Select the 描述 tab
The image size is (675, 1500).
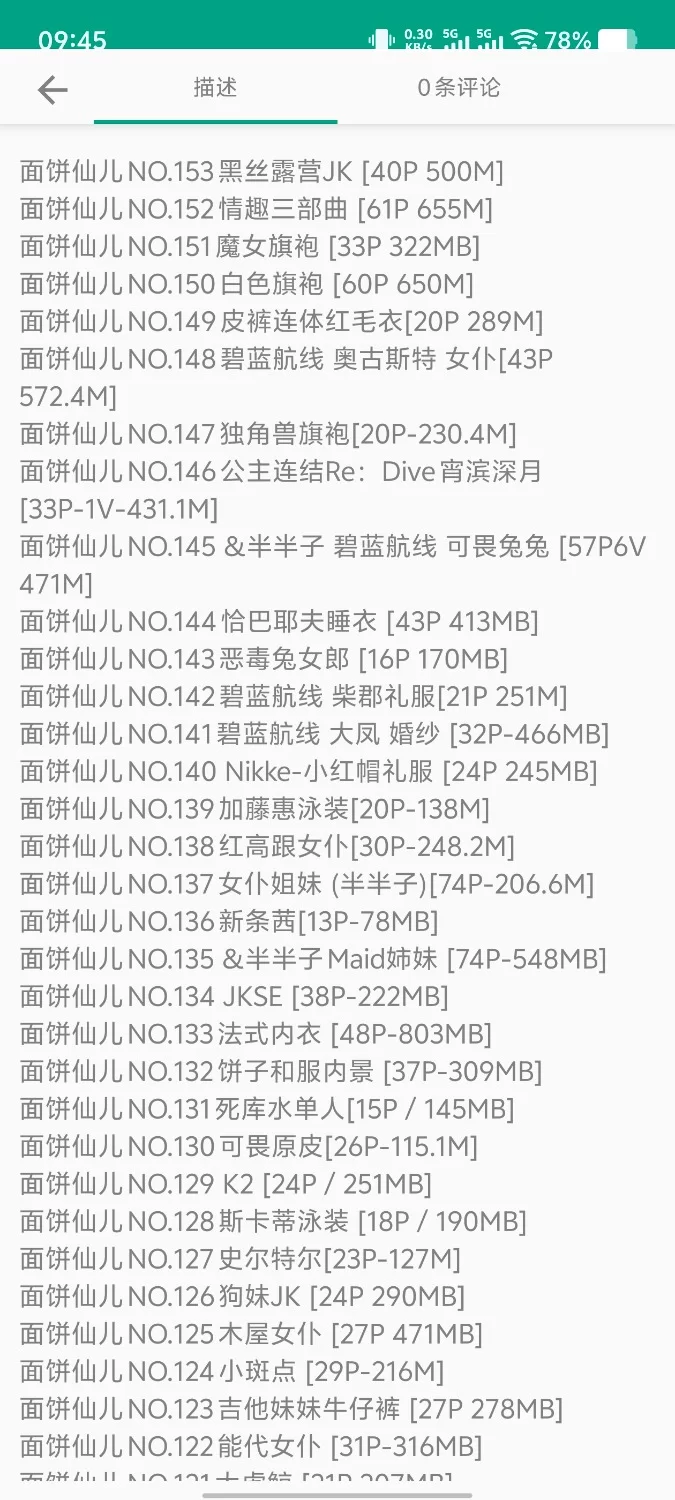pos(215,88)
